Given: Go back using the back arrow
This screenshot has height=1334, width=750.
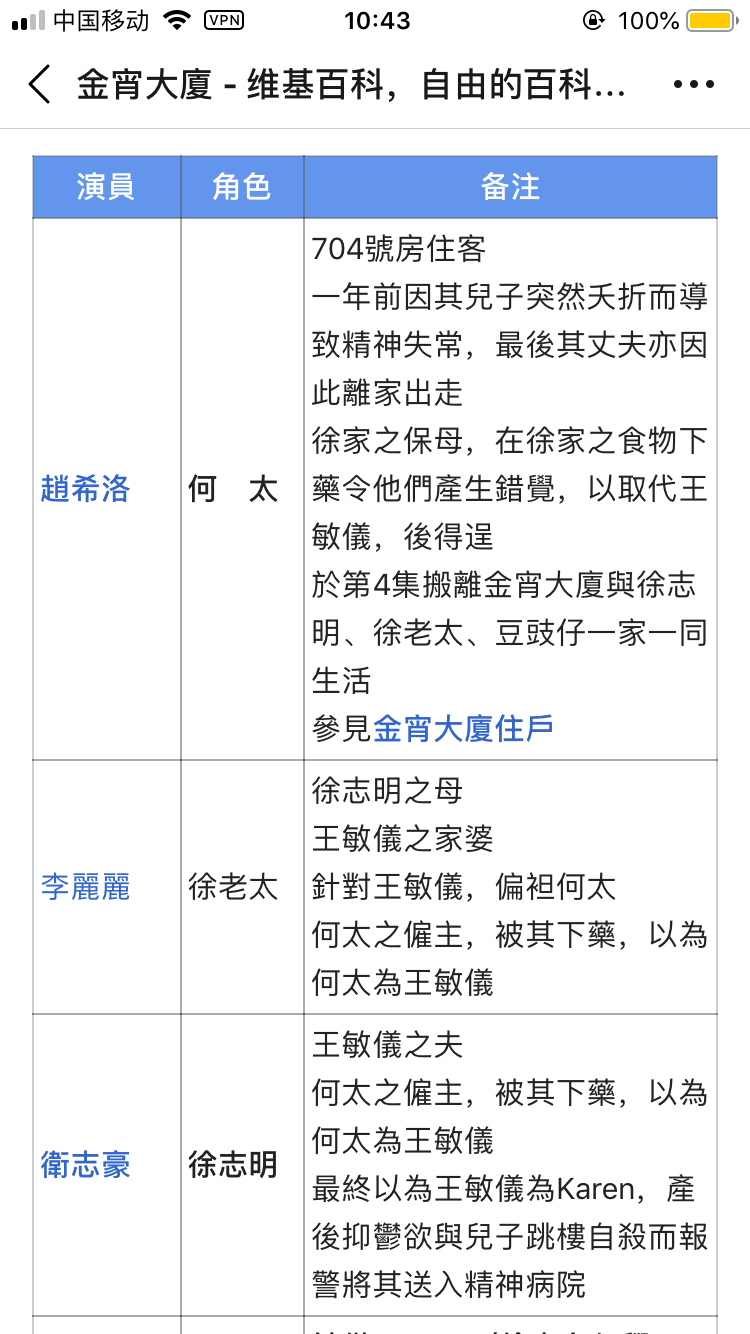Looking at the screenshot, I should click(40, 85).
